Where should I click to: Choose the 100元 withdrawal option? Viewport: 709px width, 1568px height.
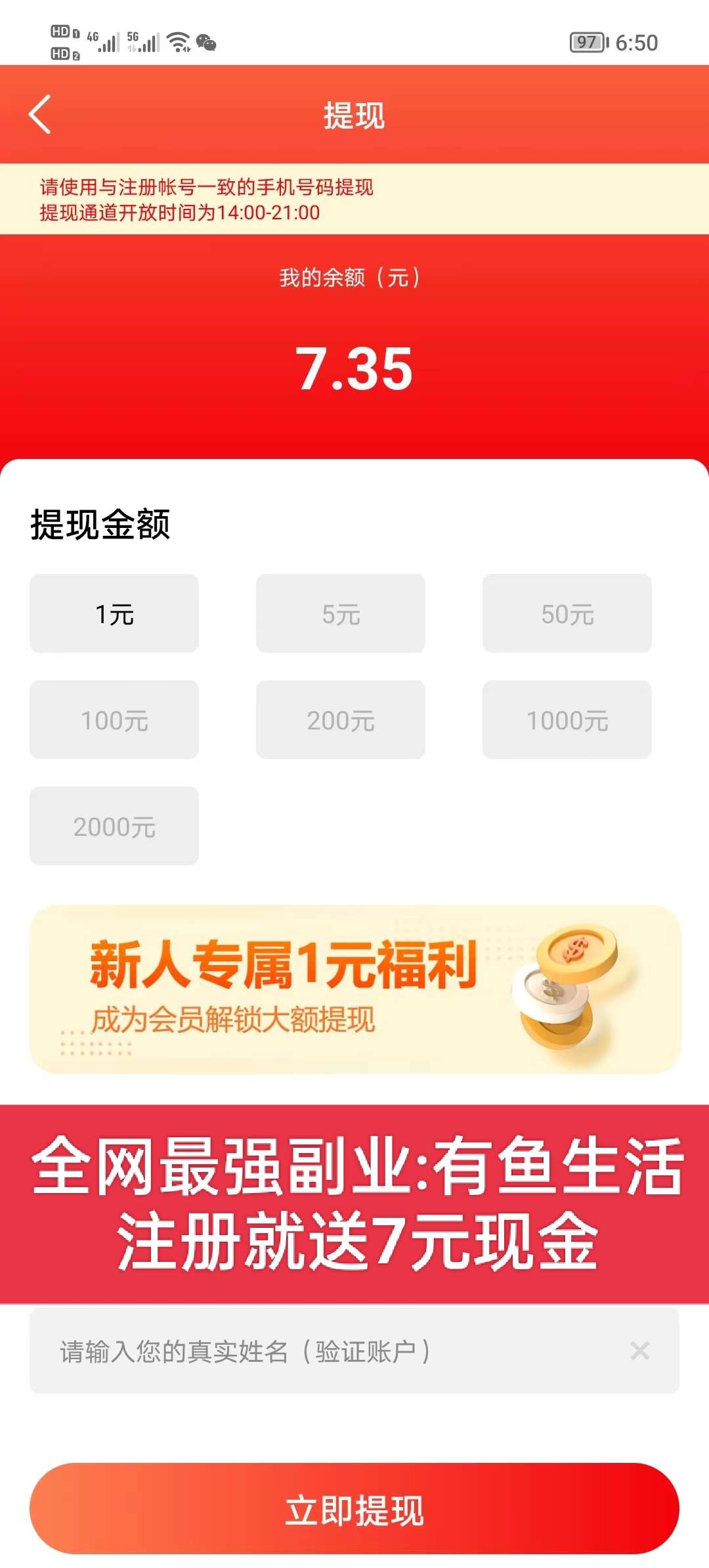(x=114, y=720)
